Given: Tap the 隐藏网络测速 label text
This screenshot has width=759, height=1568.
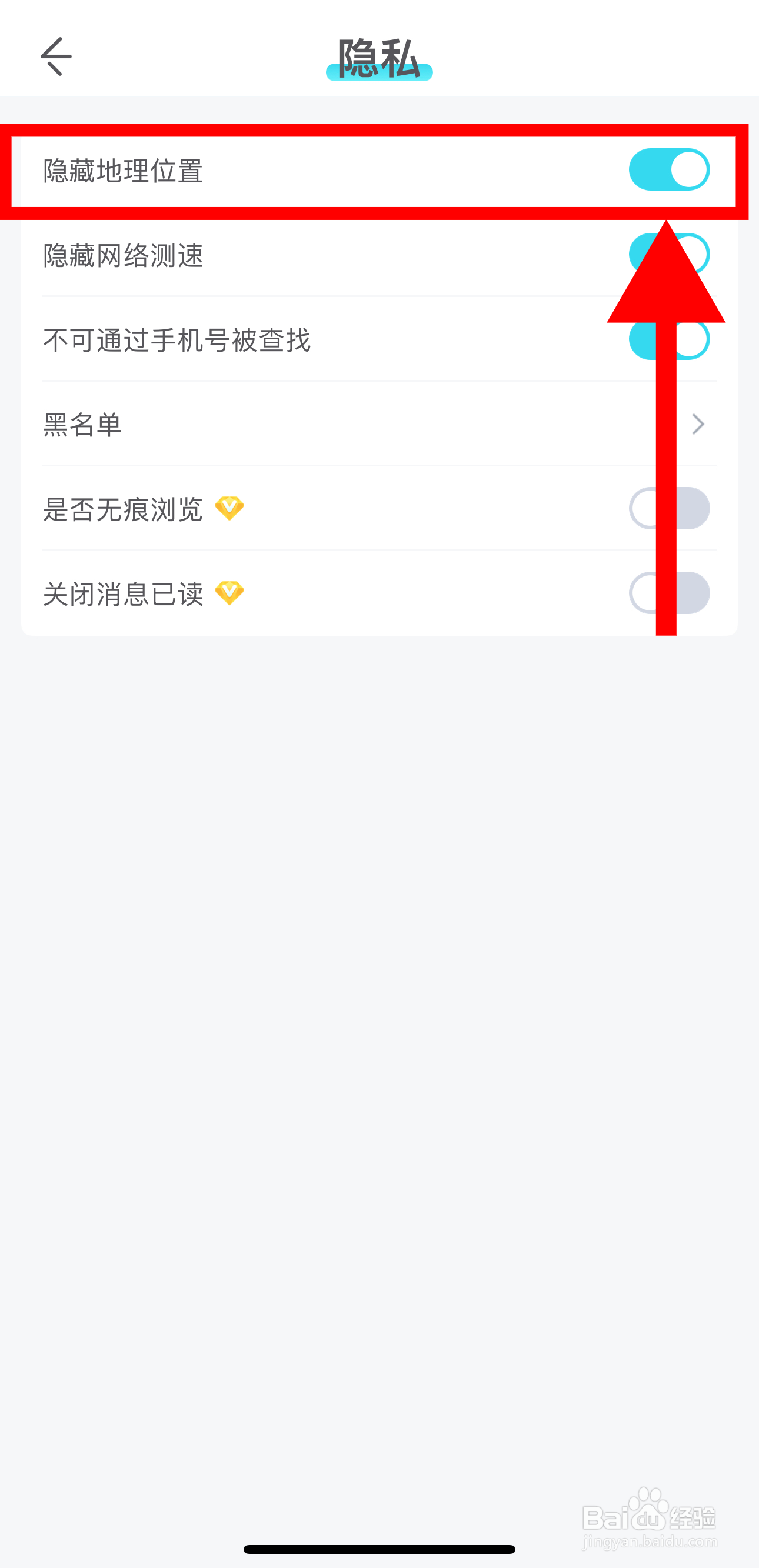Looking at the screenshot, I should [125, 257].
